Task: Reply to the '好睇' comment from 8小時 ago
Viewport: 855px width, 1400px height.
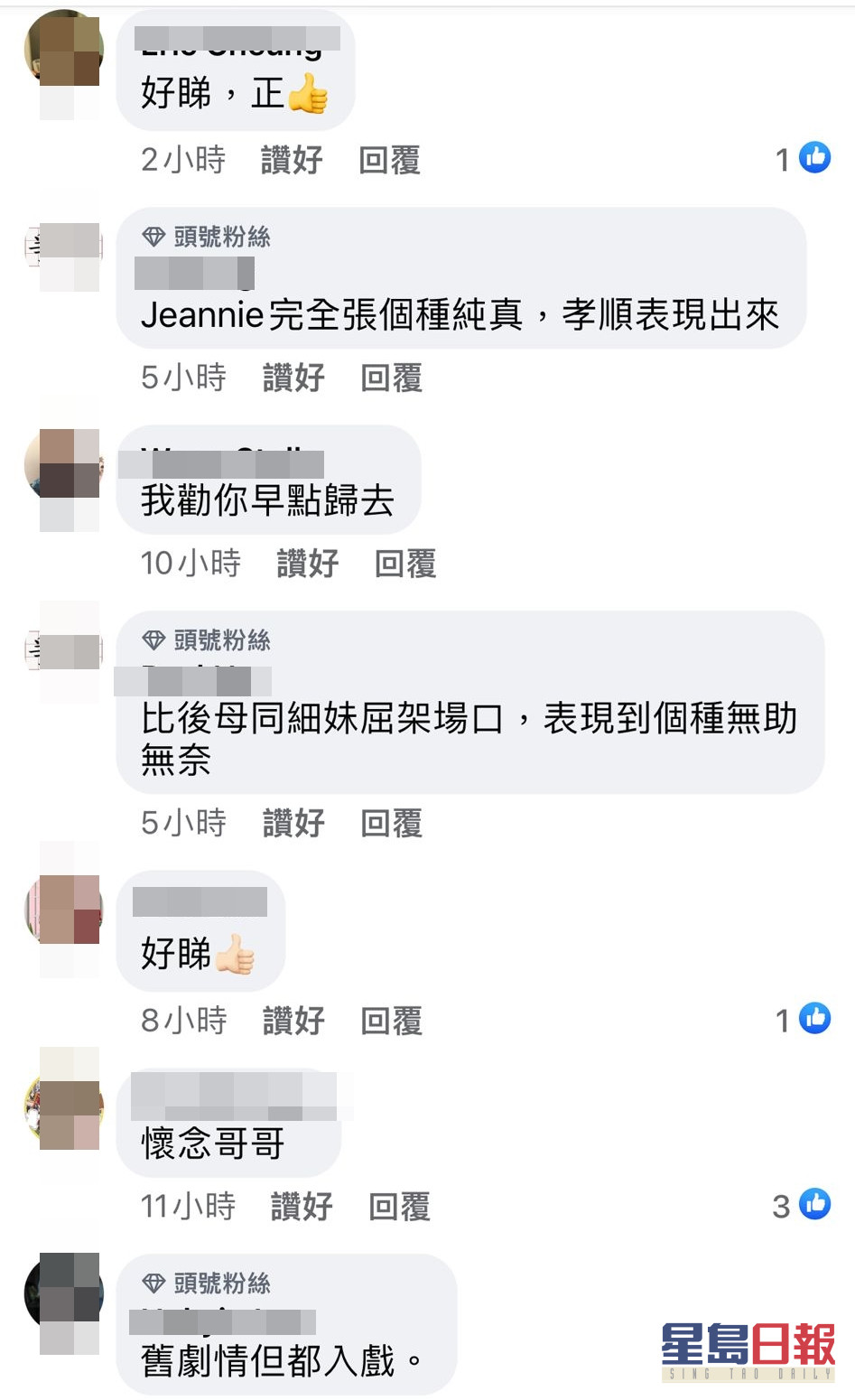Action: 391,1020
